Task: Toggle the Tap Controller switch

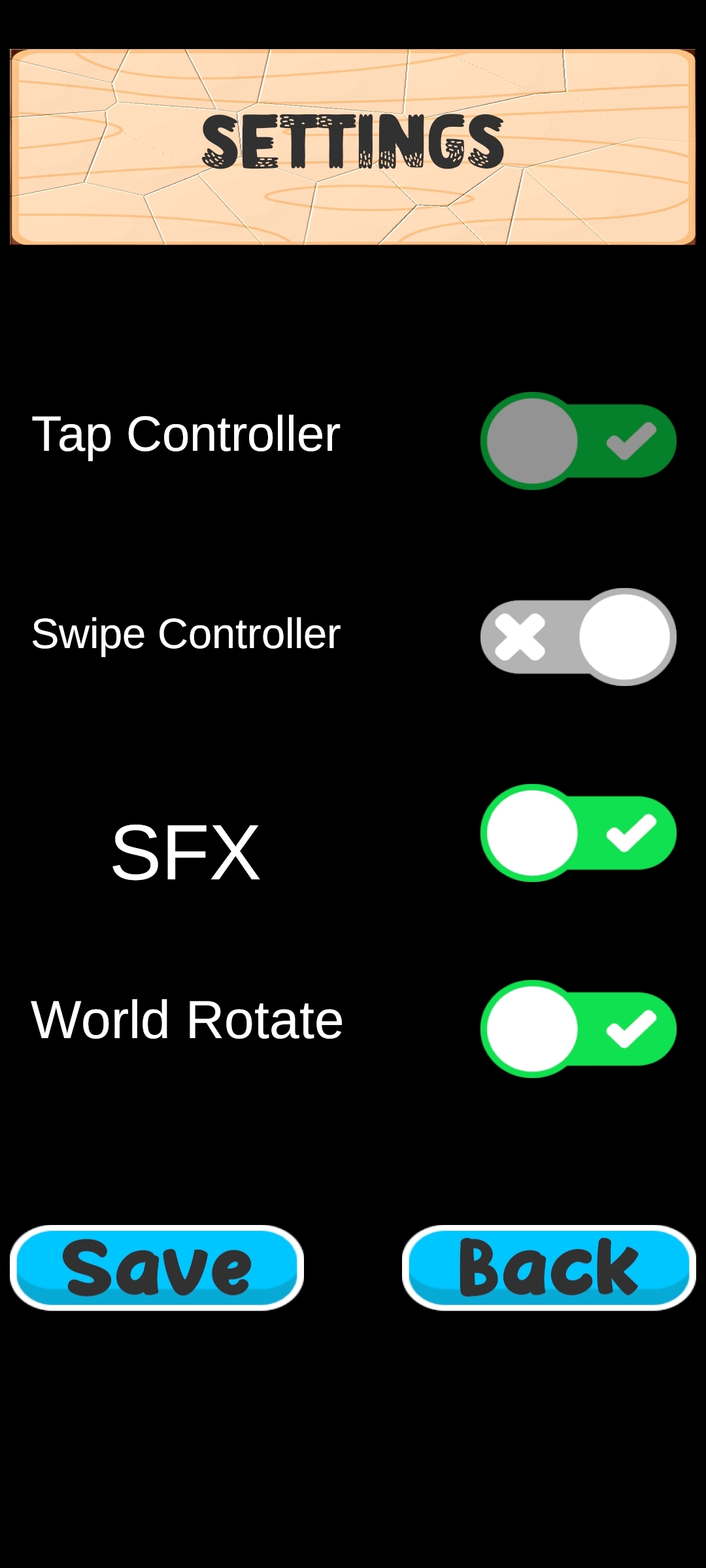Action: tap(578, 441)
